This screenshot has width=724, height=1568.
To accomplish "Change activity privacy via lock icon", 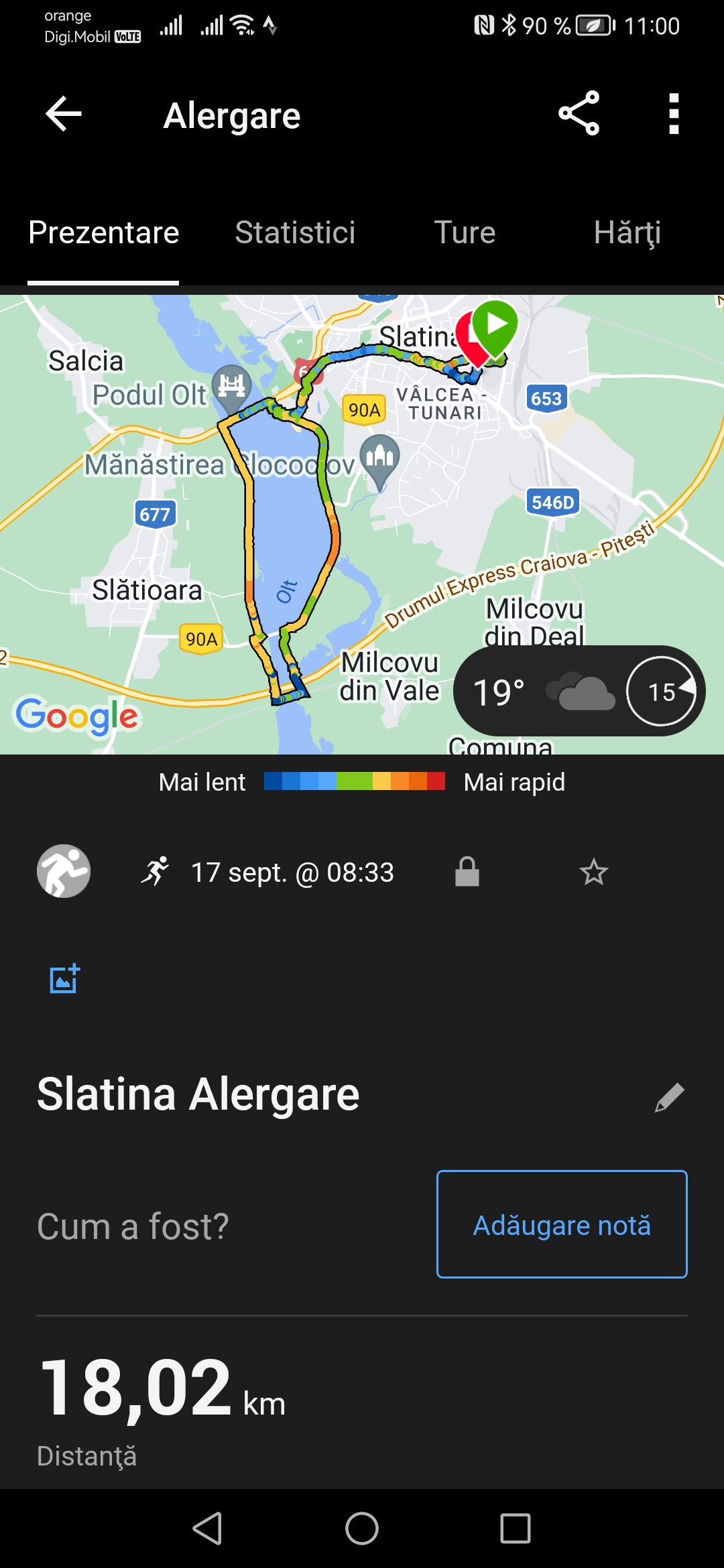I will click(467, 872).
